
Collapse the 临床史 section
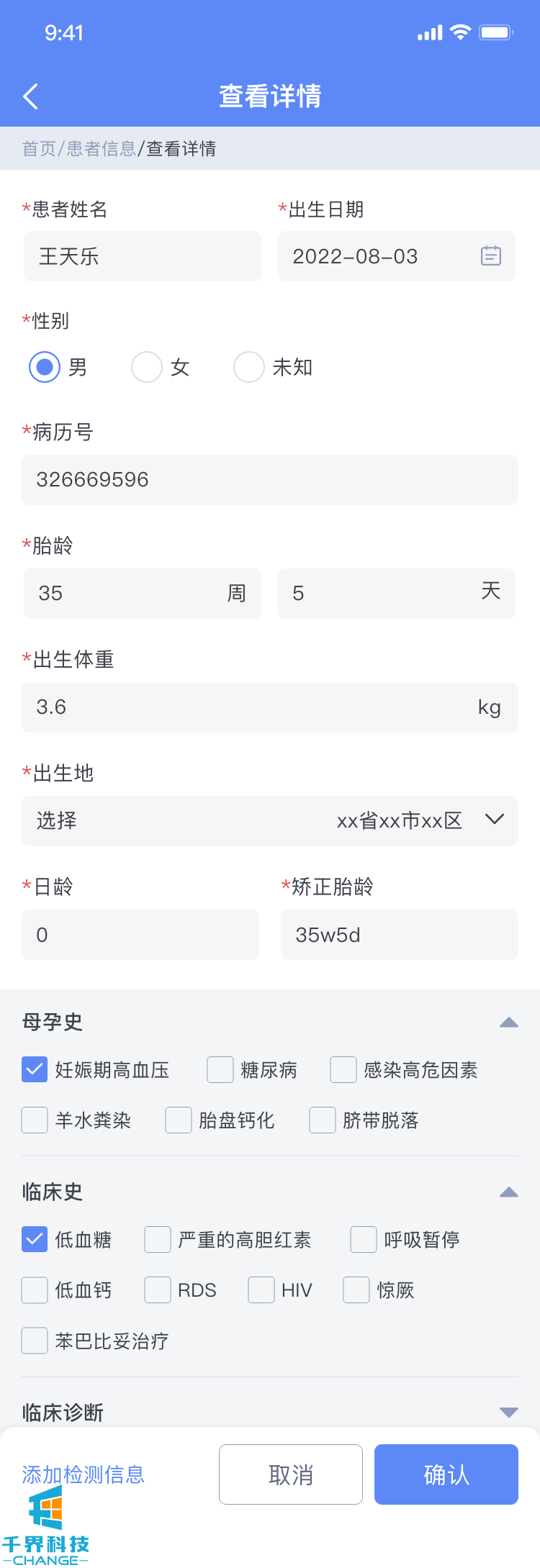tap(508, 1192)
